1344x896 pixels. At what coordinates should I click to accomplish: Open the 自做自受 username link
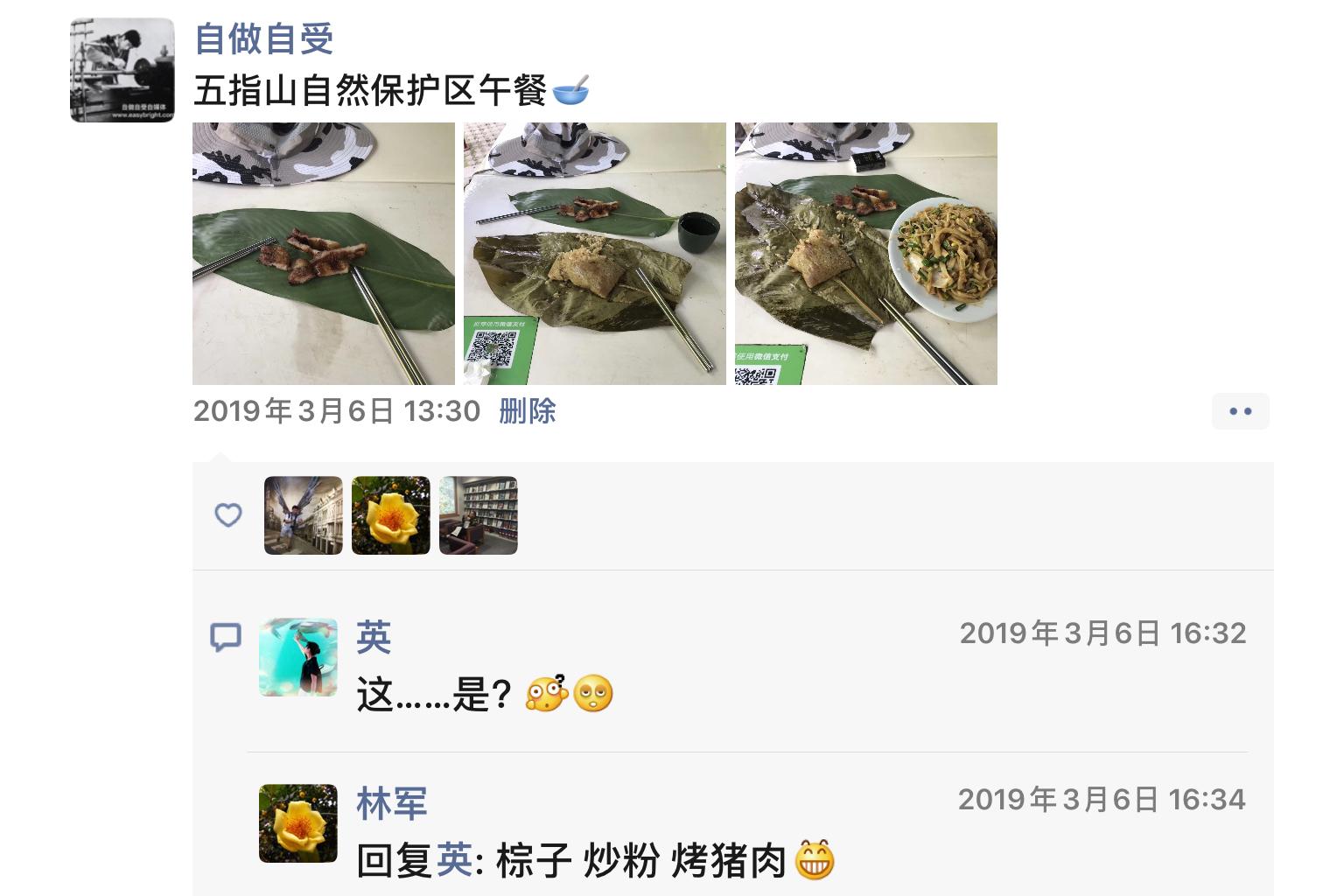263,38
